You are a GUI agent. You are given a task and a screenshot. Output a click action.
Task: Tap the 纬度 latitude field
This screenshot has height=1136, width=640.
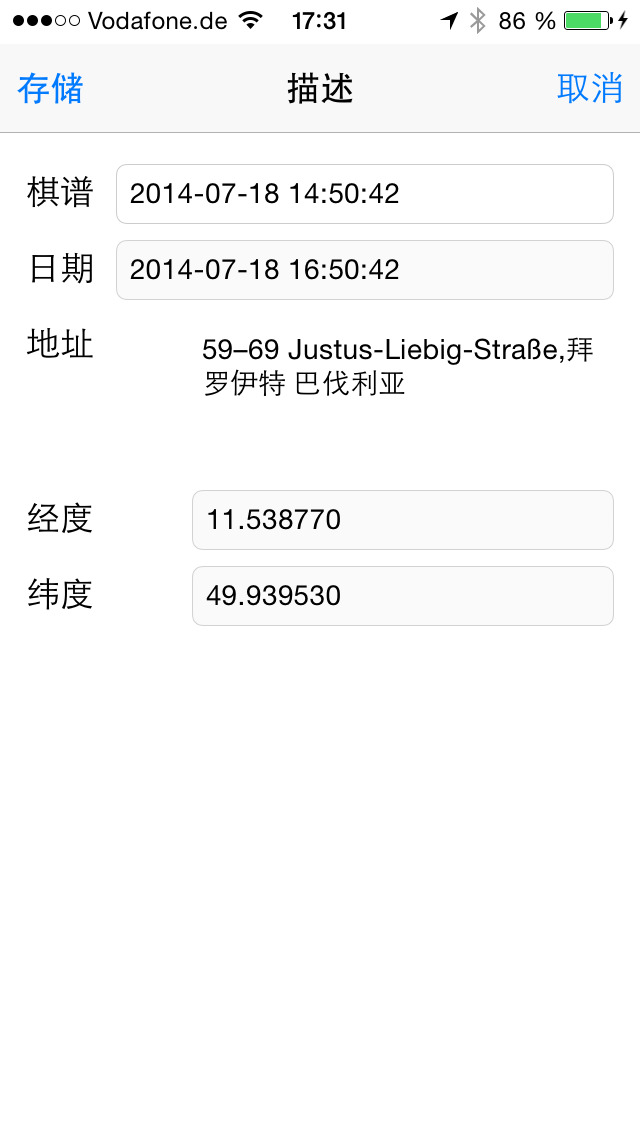click(402, 596)
